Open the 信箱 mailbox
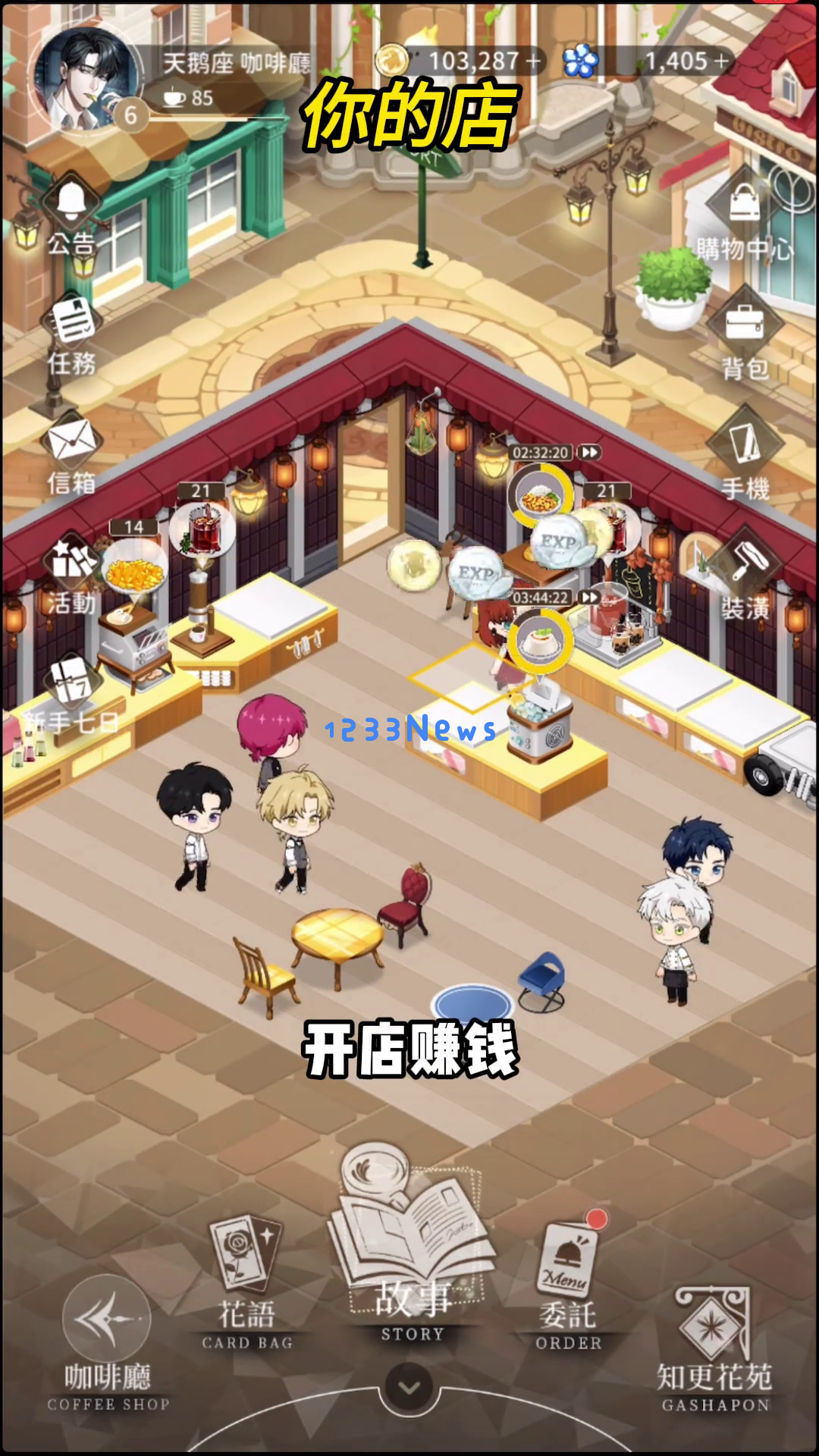This screenshot has height=1456, width=819. pyautogui.click(x=71, y=453)
